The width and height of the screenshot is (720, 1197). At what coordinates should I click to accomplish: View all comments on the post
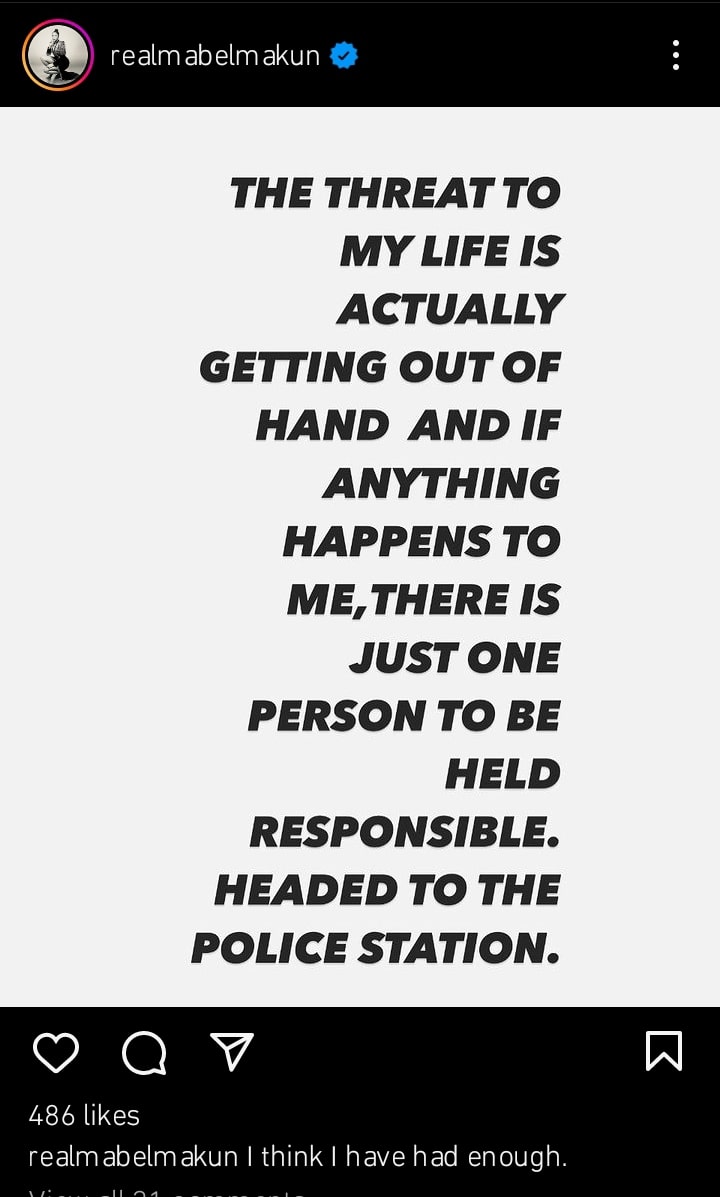pos(167,1191)
